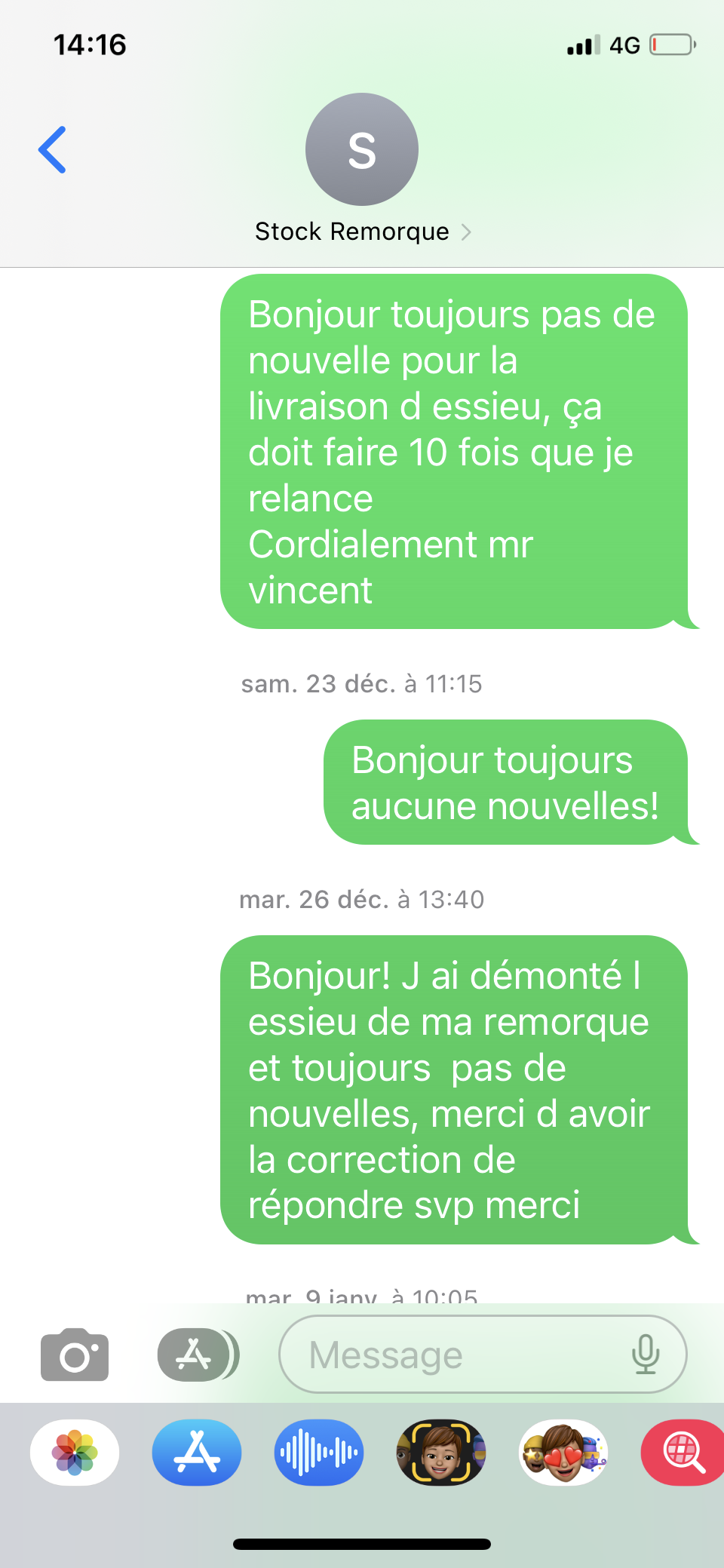Open the audio messages app
Image resolution: width=724 pixels, height=1568 pixels.
[x=319, y=1453]
